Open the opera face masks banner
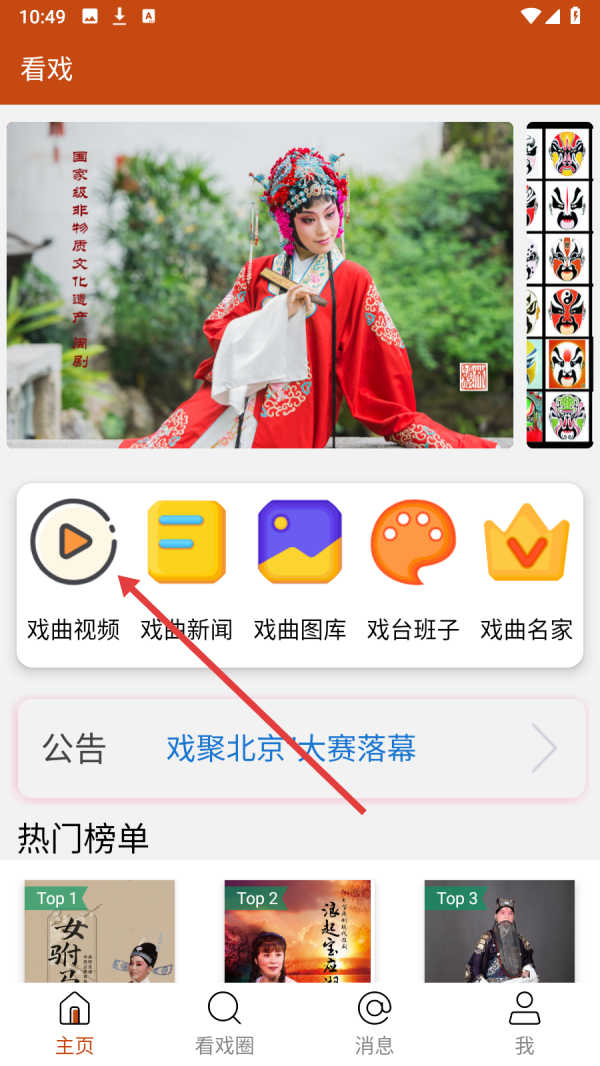Image resolution: width=600 pixels, height=1066 pixels. tap(560, 285)
